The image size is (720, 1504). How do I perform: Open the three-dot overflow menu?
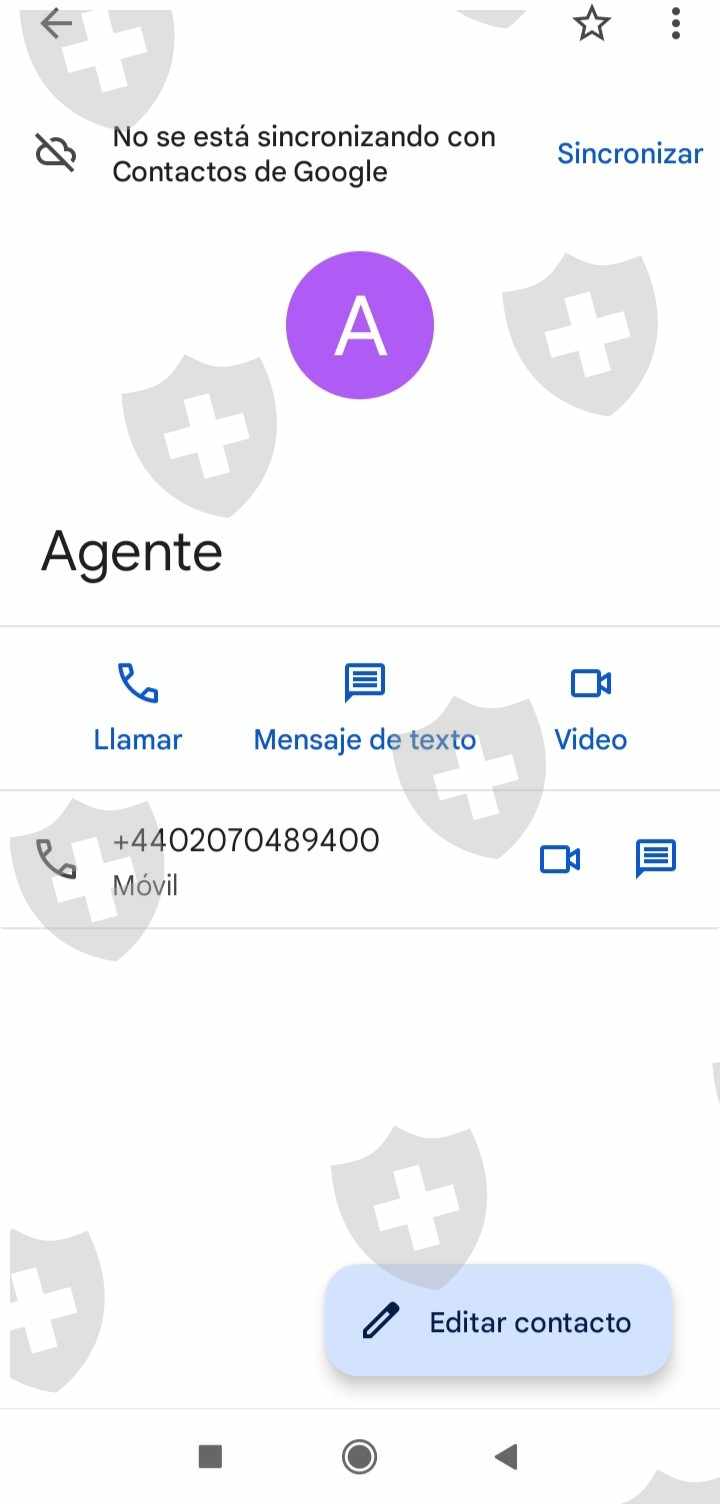[x=676, y=23]
